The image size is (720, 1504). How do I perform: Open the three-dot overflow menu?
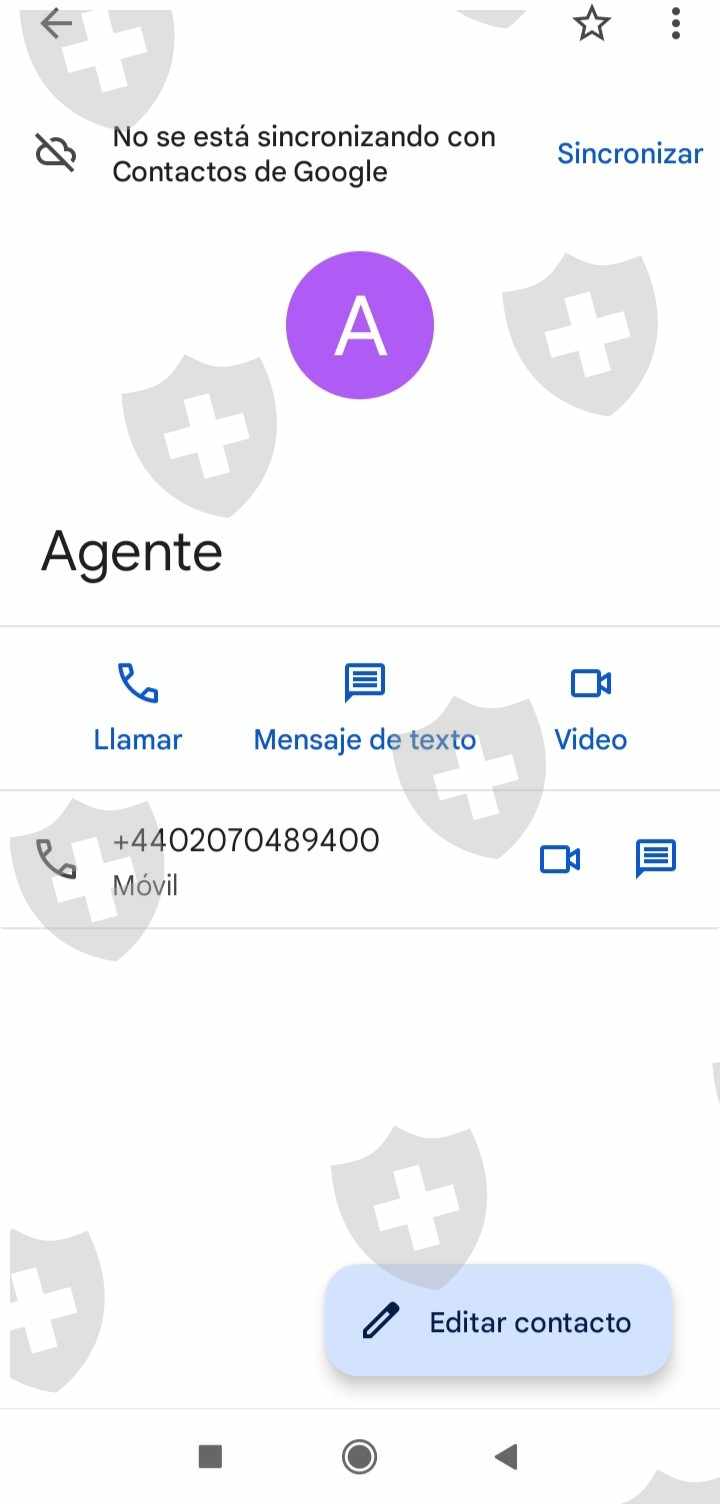[x=676, y=23]
